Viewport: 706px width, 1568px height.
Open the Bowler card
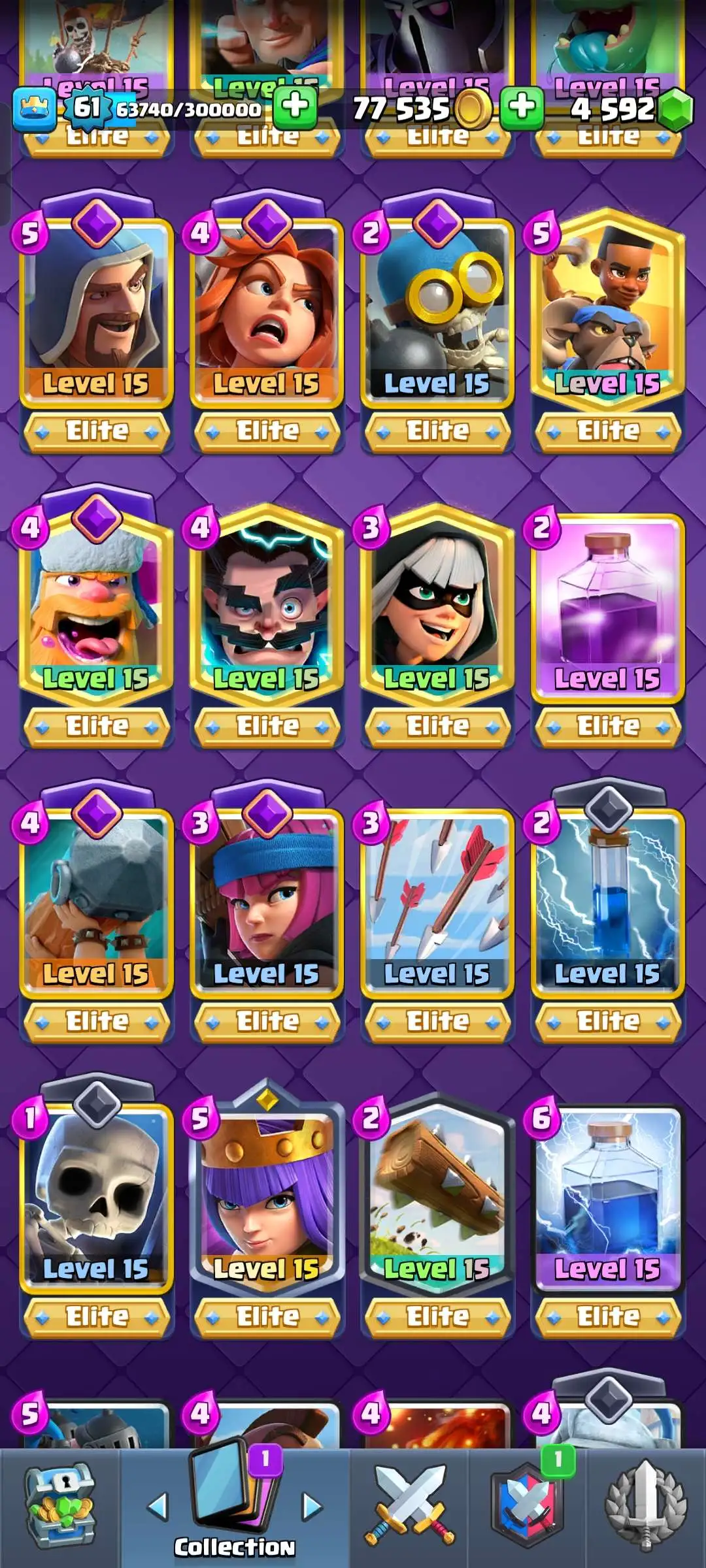(97, 898)
